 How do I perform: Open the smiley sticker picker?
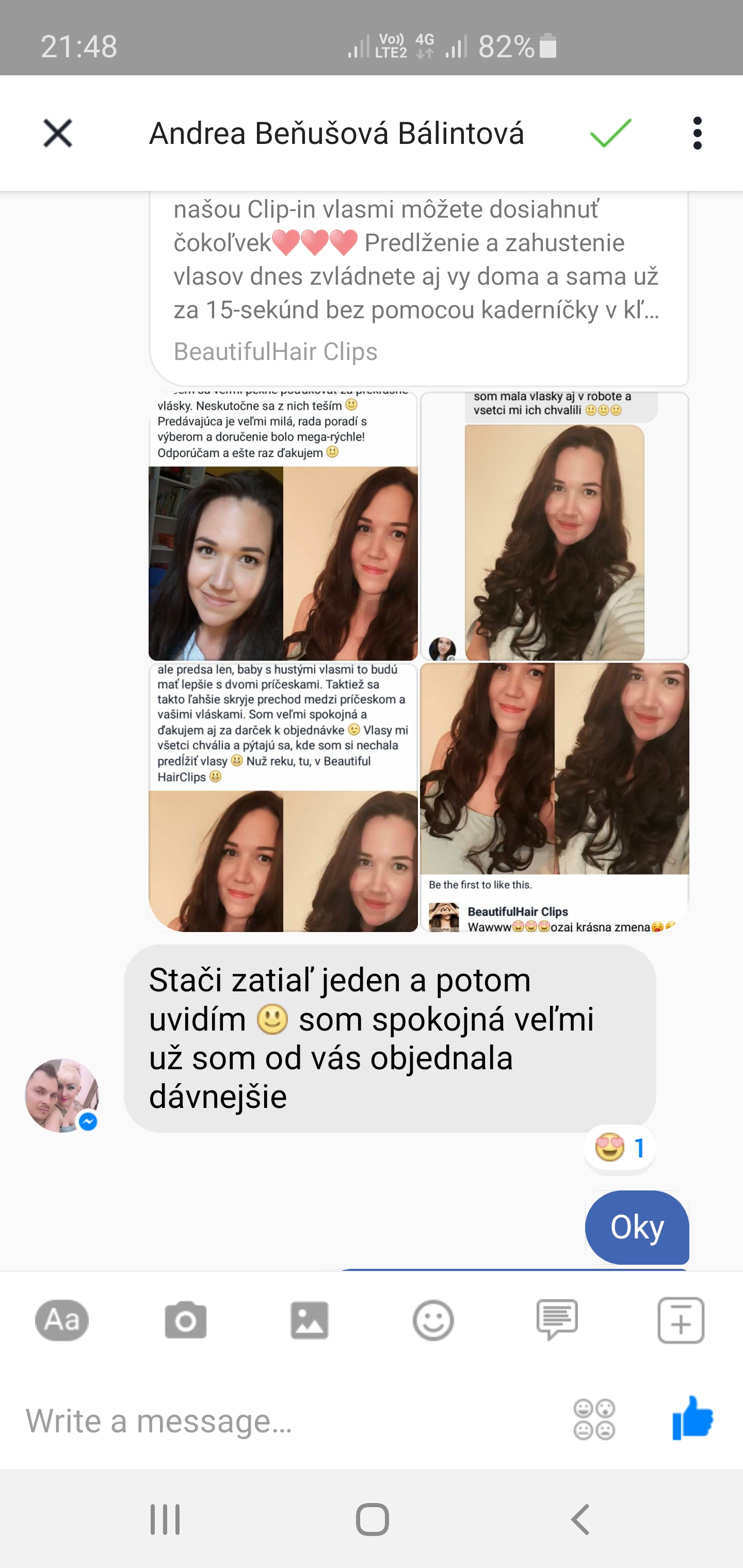[x=433, y=1320]
